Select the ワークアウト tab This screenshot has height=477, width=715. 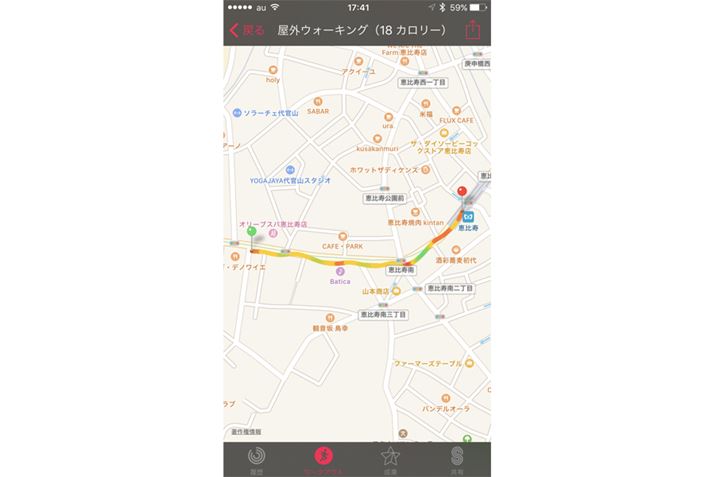[323, 459]
